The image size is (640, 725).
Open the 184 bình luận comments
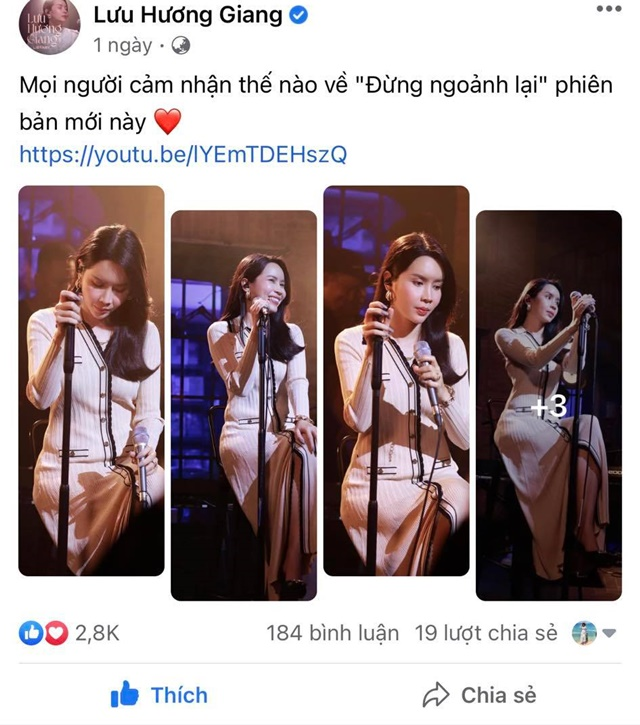[x=332, y=633]
